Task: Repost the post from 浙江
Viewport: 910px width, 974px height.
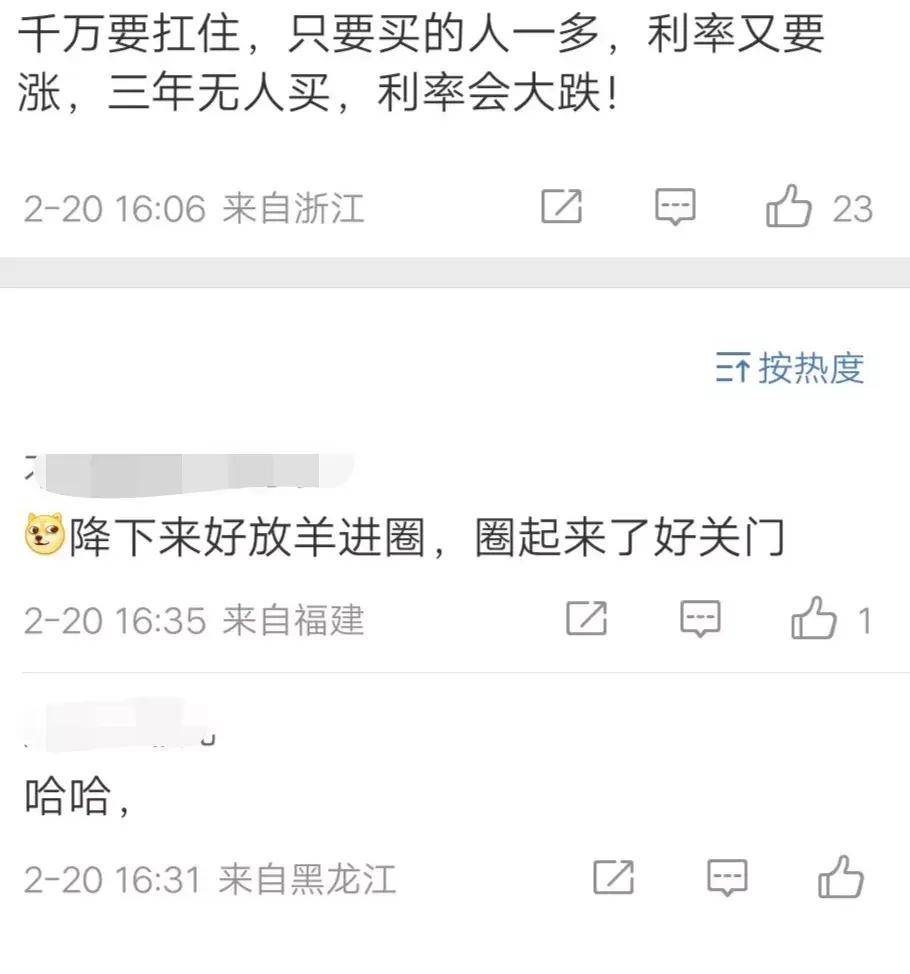Action: point(562,207)
